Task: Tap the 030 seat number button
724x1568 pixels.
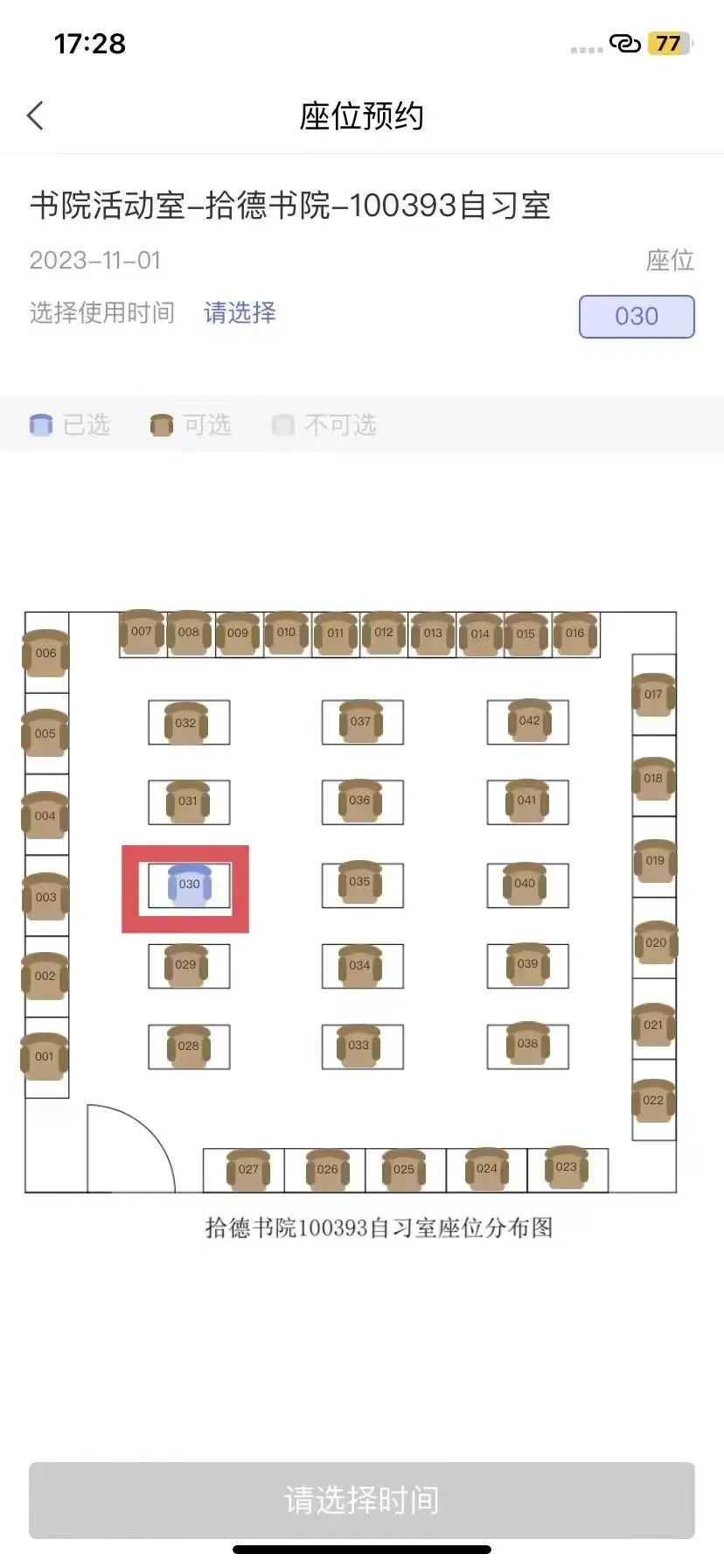Action: [637, 316]
